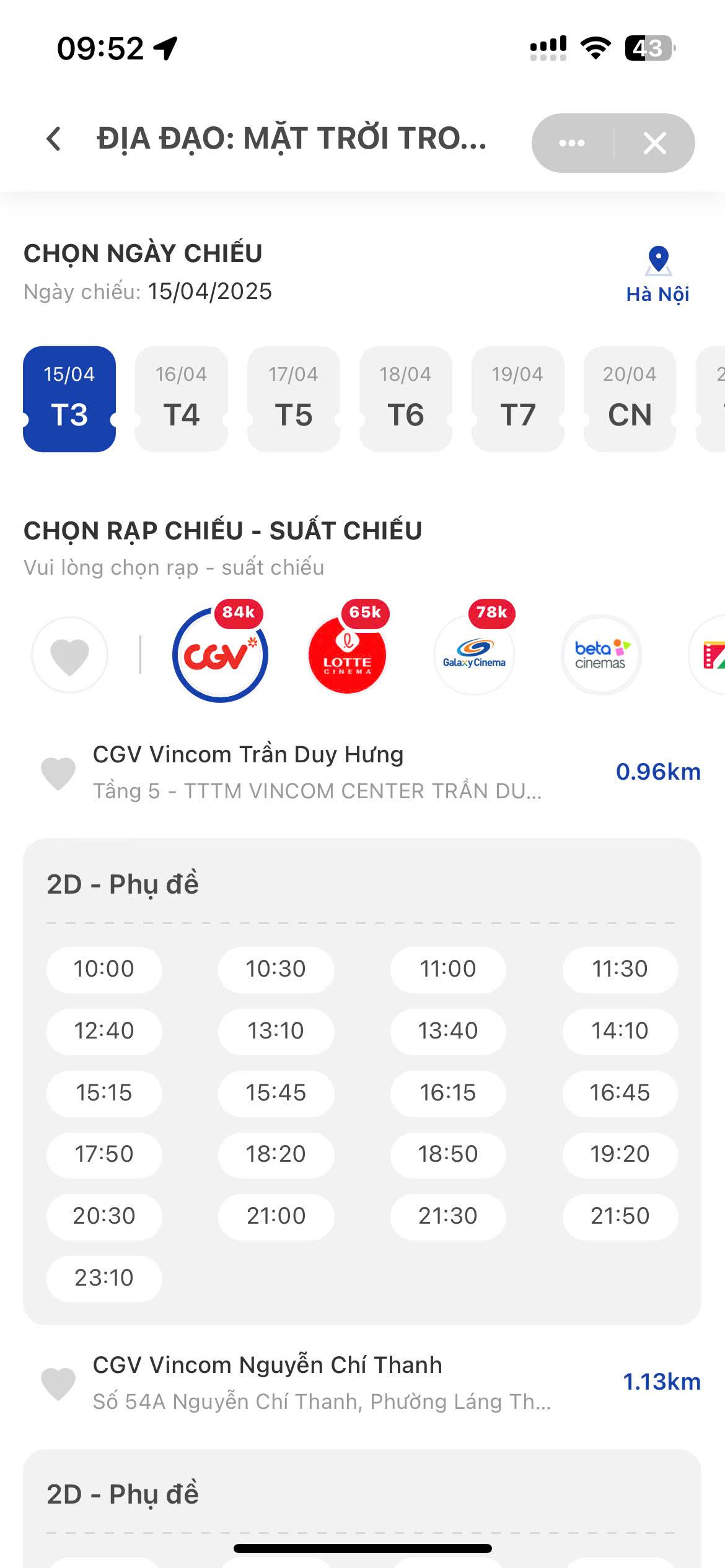Screen dimensions: 725x1568
Task: Choose Sunday 20/04 CN date
Action: click(x=630, y=399)
